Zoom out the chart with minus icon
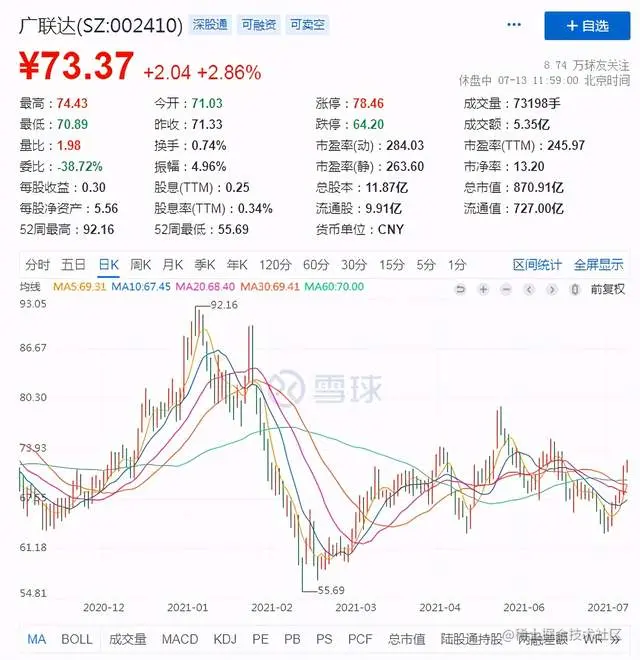Image resolution: width=640 pixels, height=660 pixels. pyautogui.click(x=506, y=288)
